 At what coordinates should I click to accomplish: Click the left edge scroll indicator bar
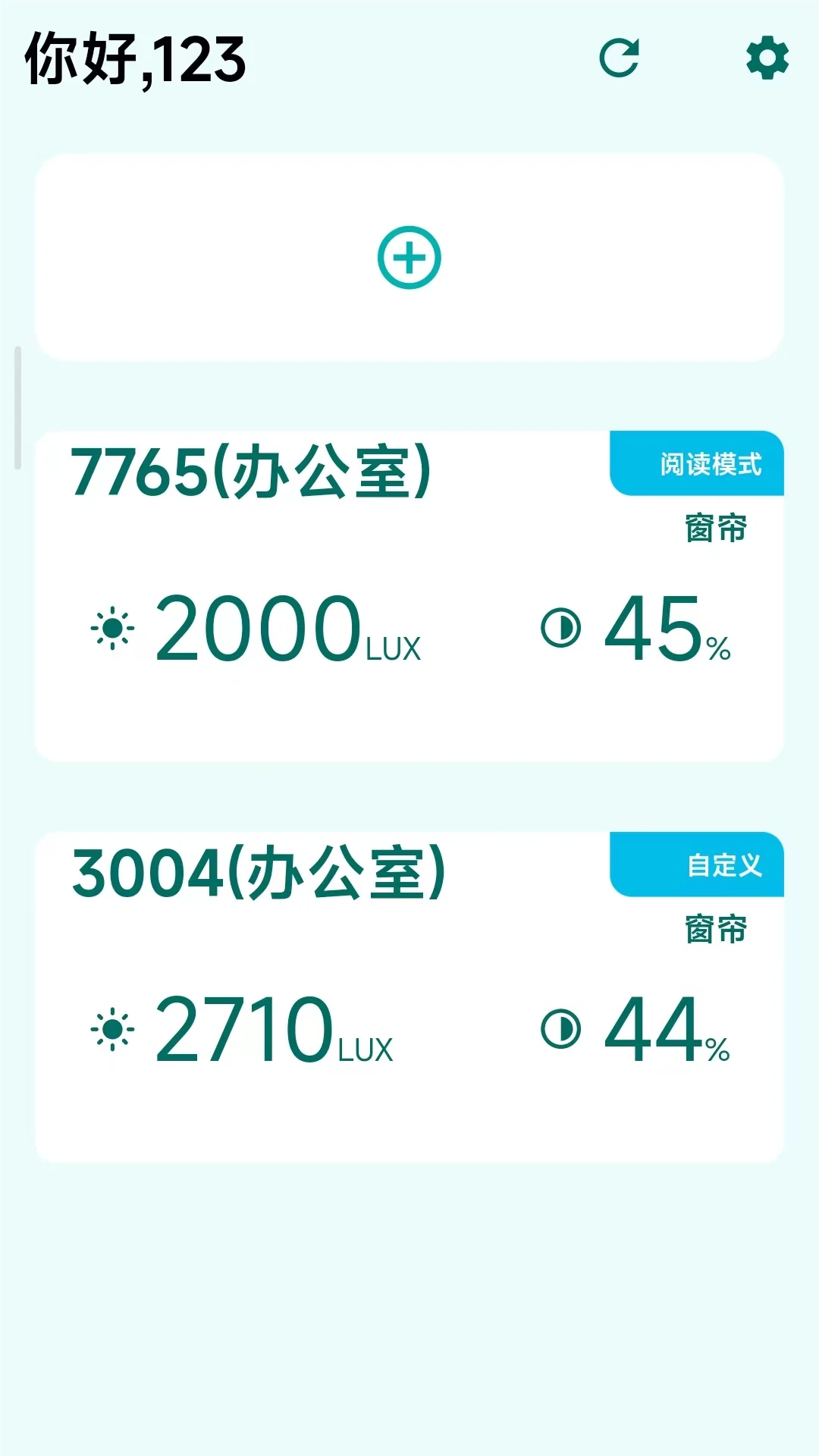coord(17,406)
